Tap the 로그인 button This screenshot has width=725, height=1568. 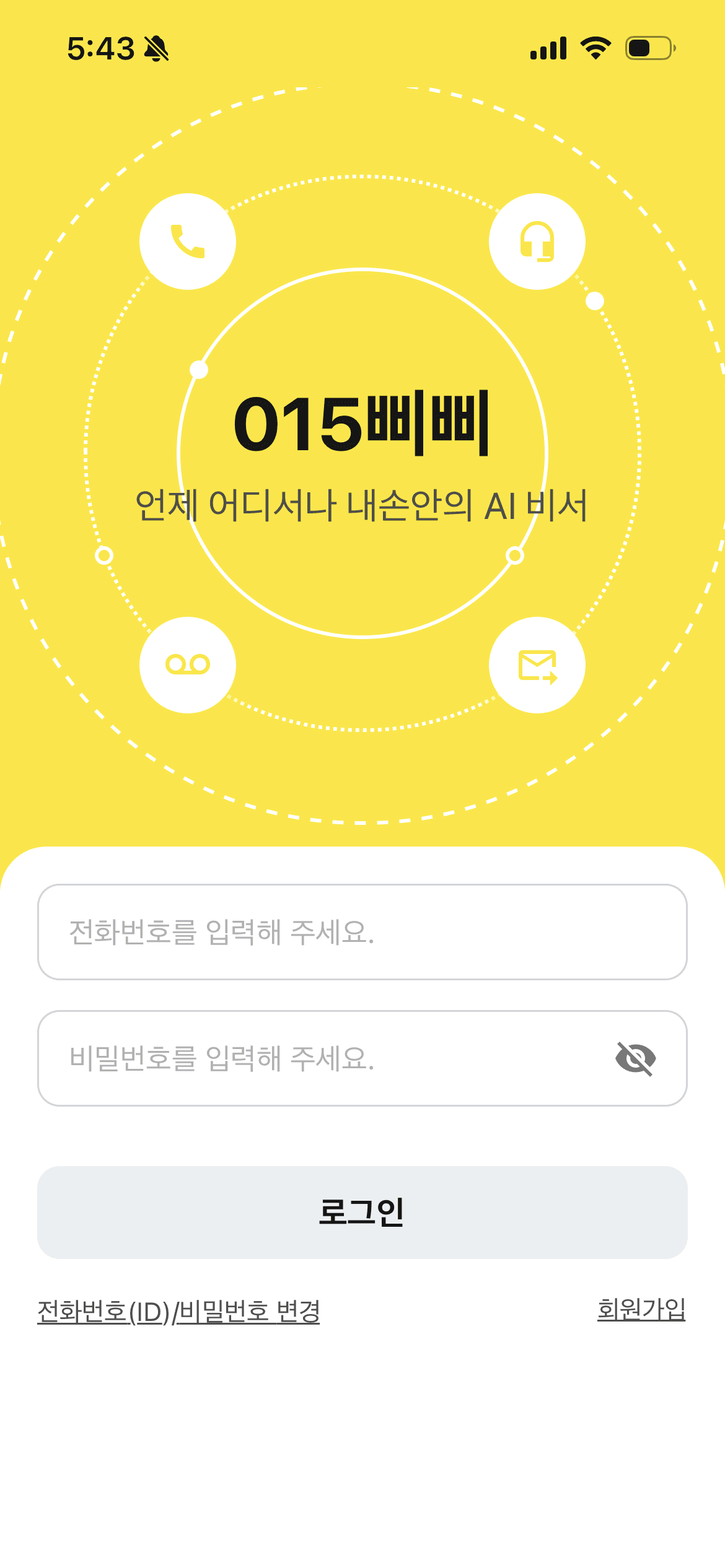[362, 1213]
